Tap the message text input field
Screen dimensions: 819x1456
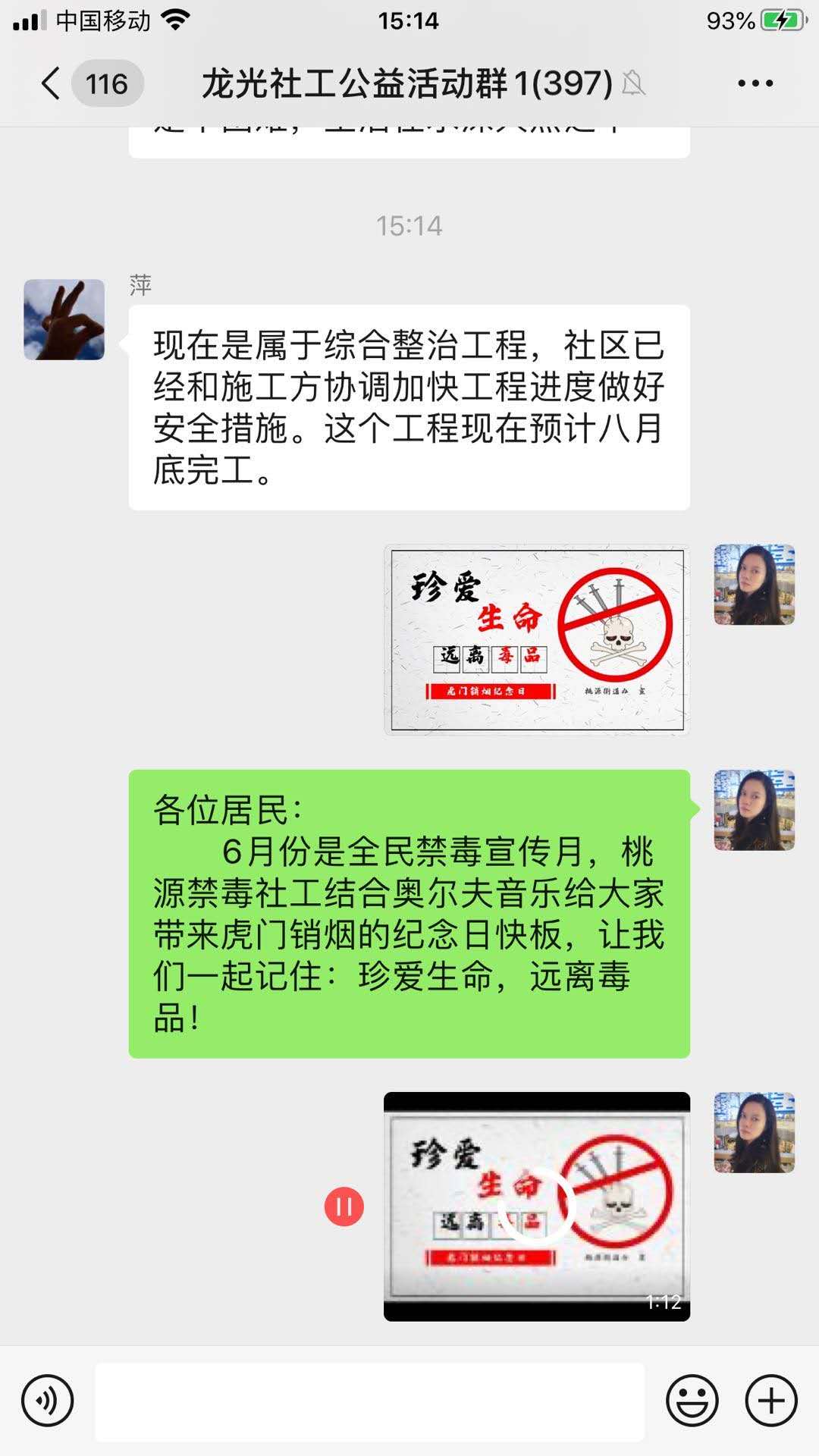tap(369, 1401)
